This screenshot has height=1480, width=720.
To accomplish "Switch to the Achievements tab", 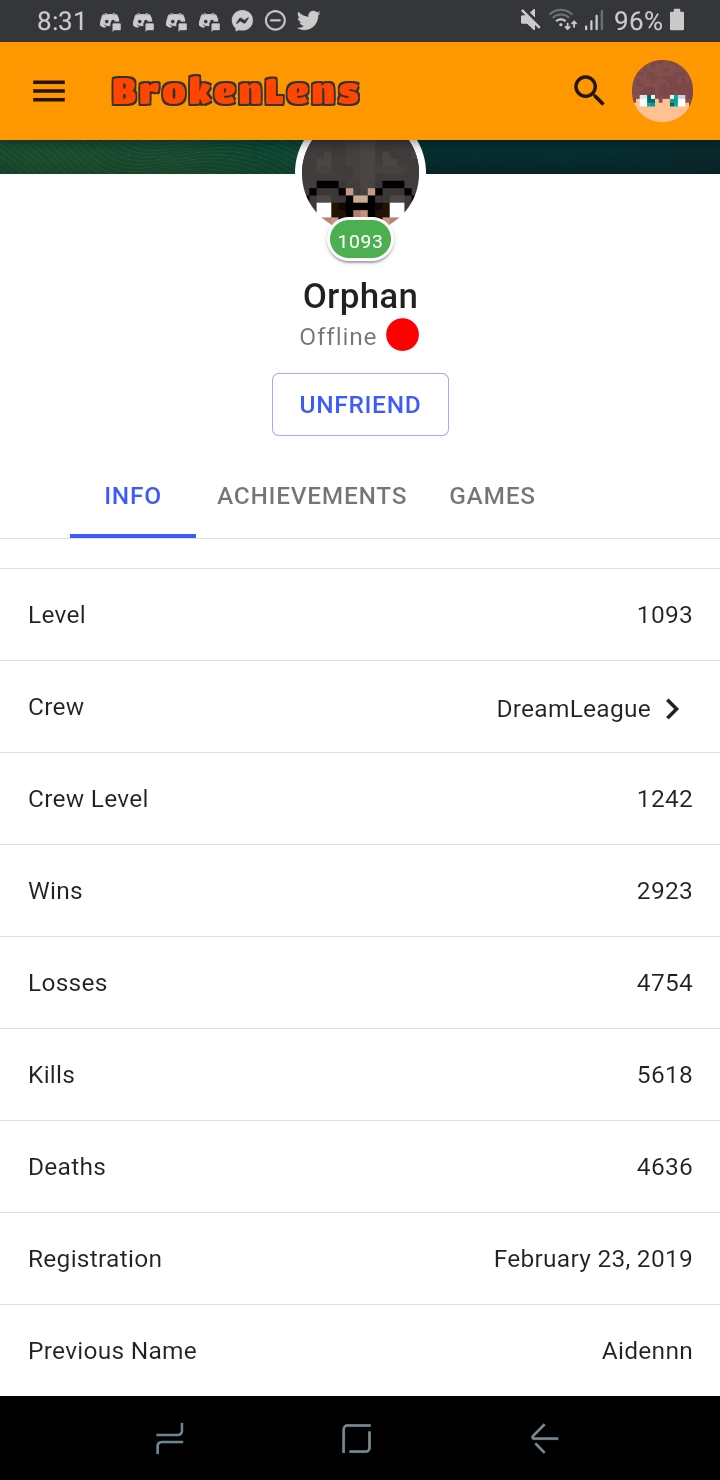I will pyautogui.click(x=312, y=496).
